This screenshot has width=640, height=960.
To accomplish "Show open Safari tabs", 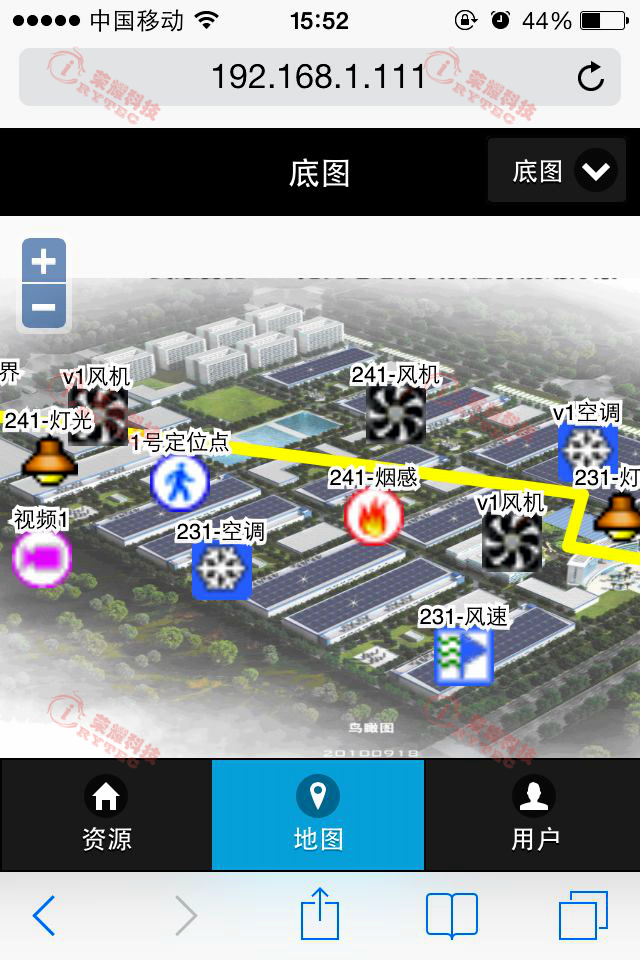I will point(583,915).
